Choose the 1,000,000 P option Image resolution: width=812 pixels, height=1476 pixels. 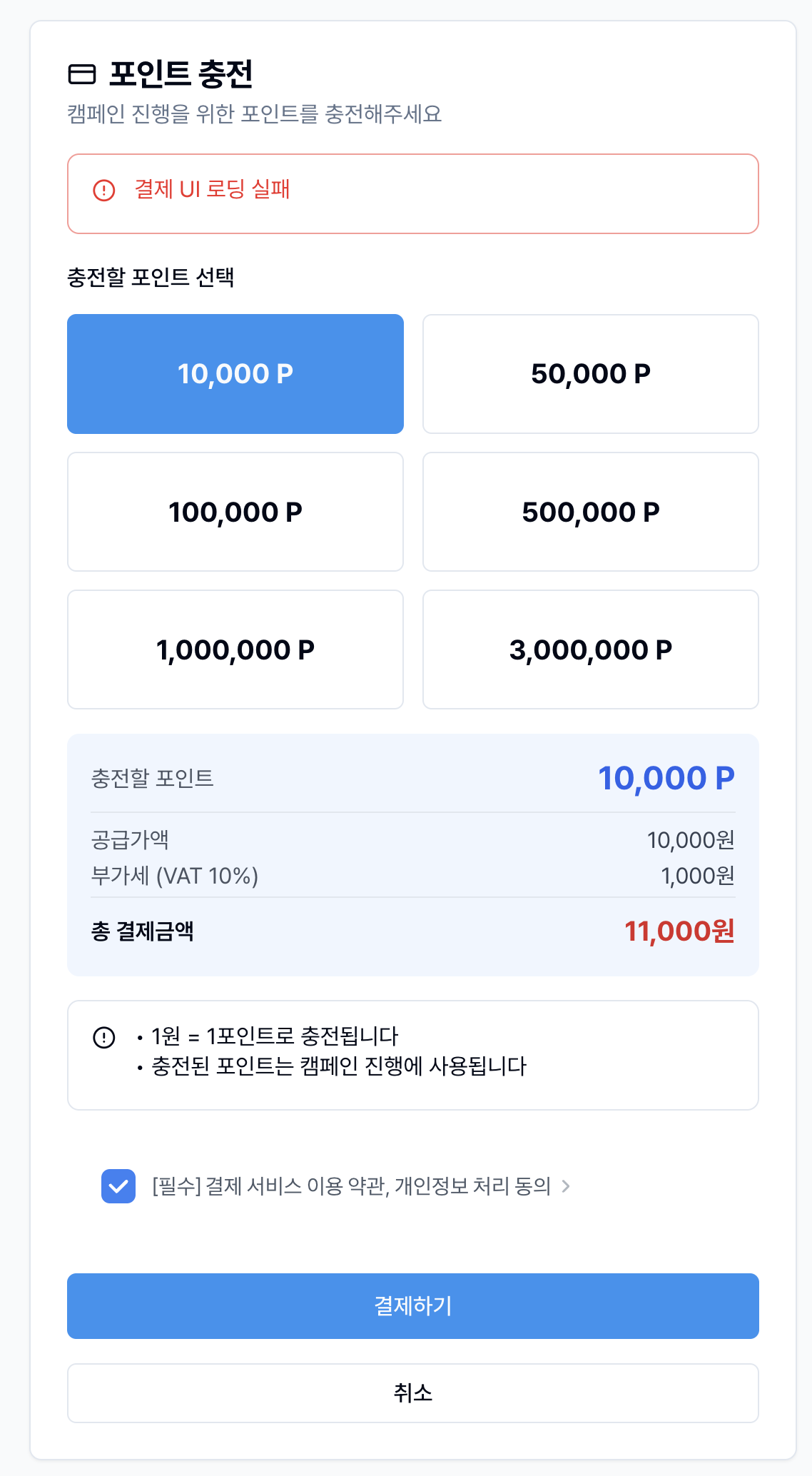tap(235, 649)
